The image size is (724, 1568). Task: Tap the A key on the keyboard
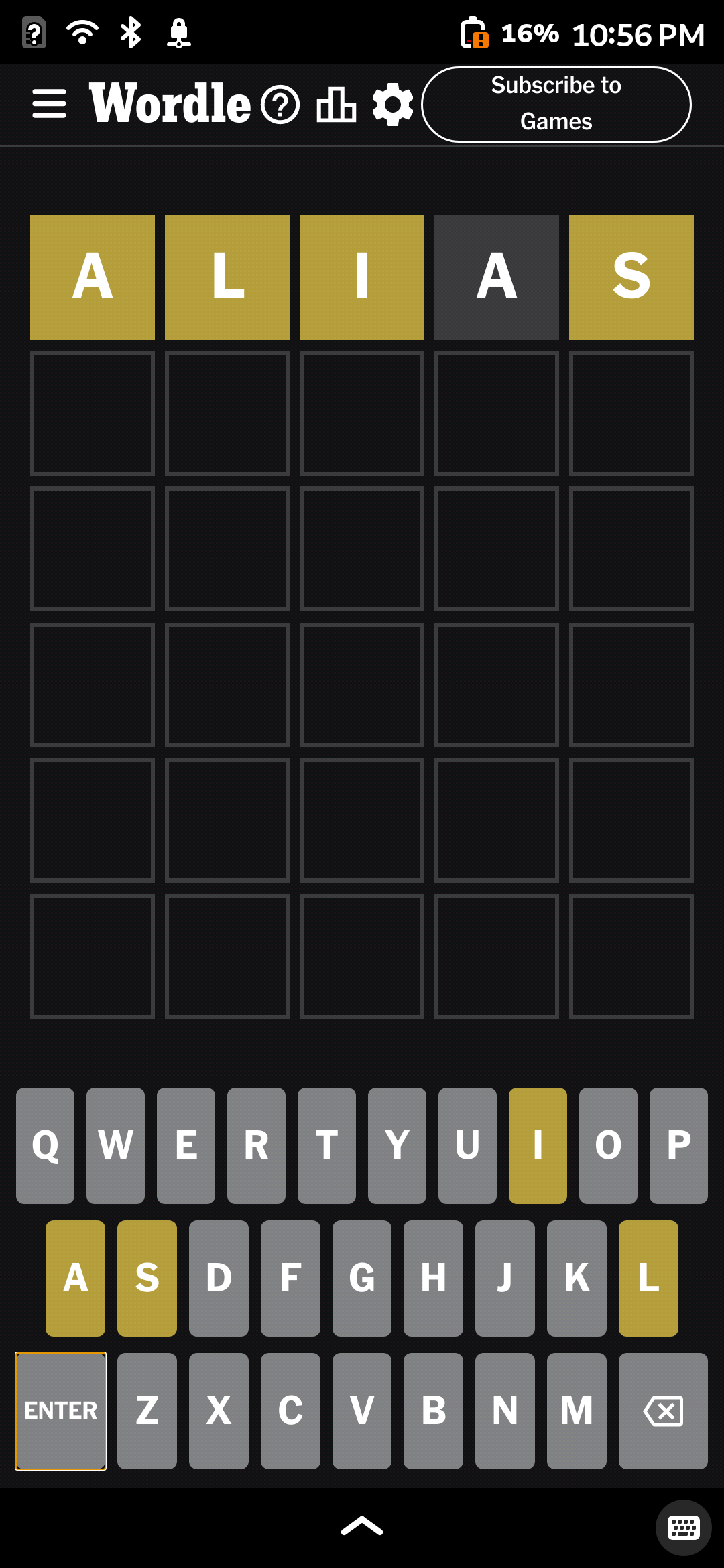coord(75,1278)
